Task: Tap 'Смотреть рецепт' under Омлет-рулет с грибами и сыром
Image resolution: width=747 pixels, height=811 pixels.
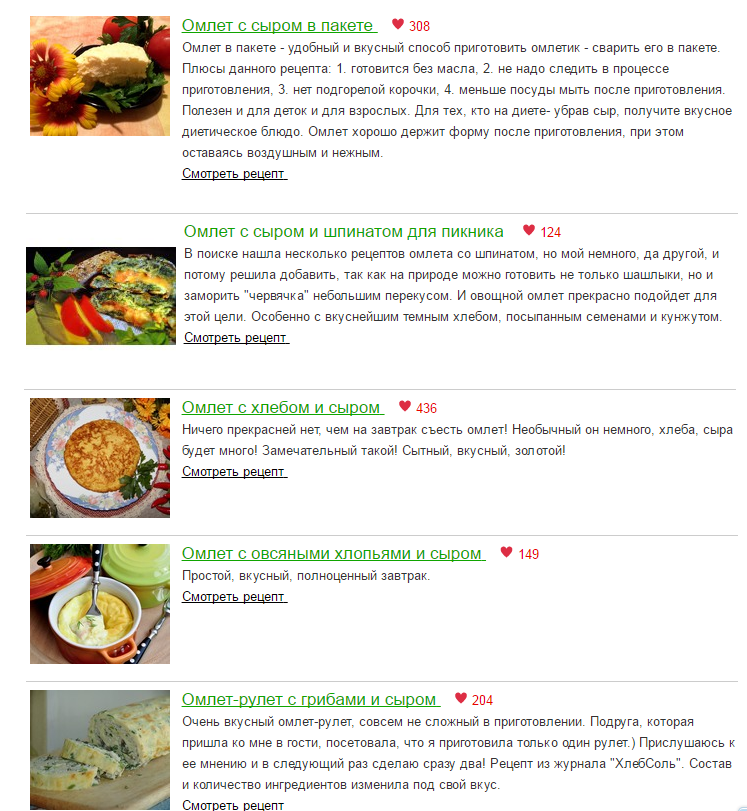Action: [233, 804]
